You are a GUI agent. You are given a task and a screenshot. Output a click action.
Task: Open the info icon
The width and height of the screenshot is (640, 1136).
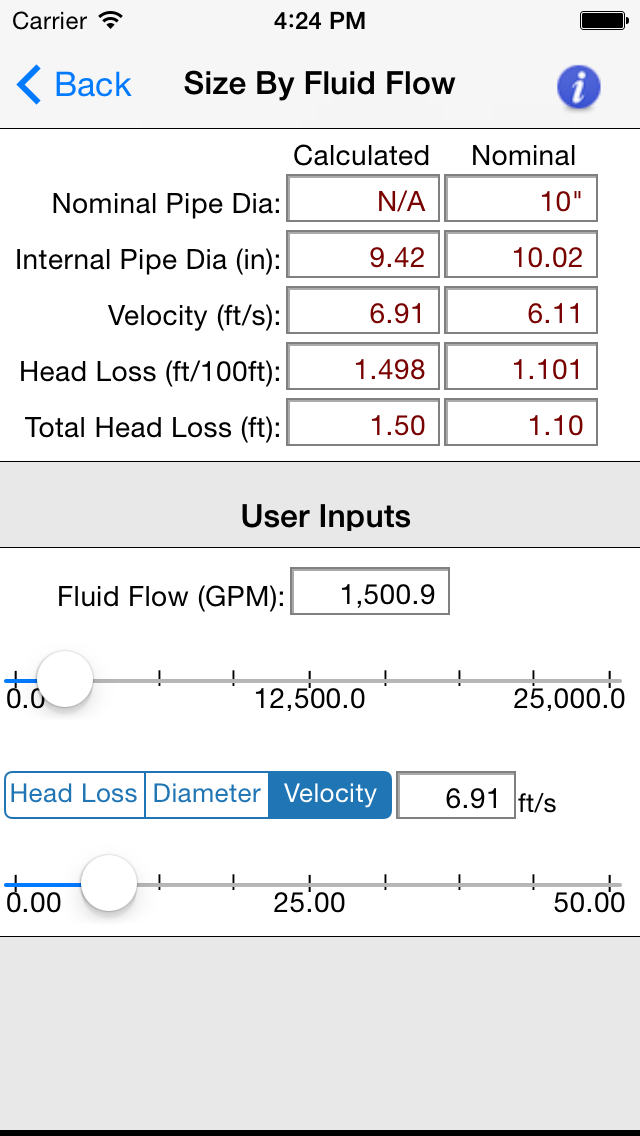coord(578,88)
